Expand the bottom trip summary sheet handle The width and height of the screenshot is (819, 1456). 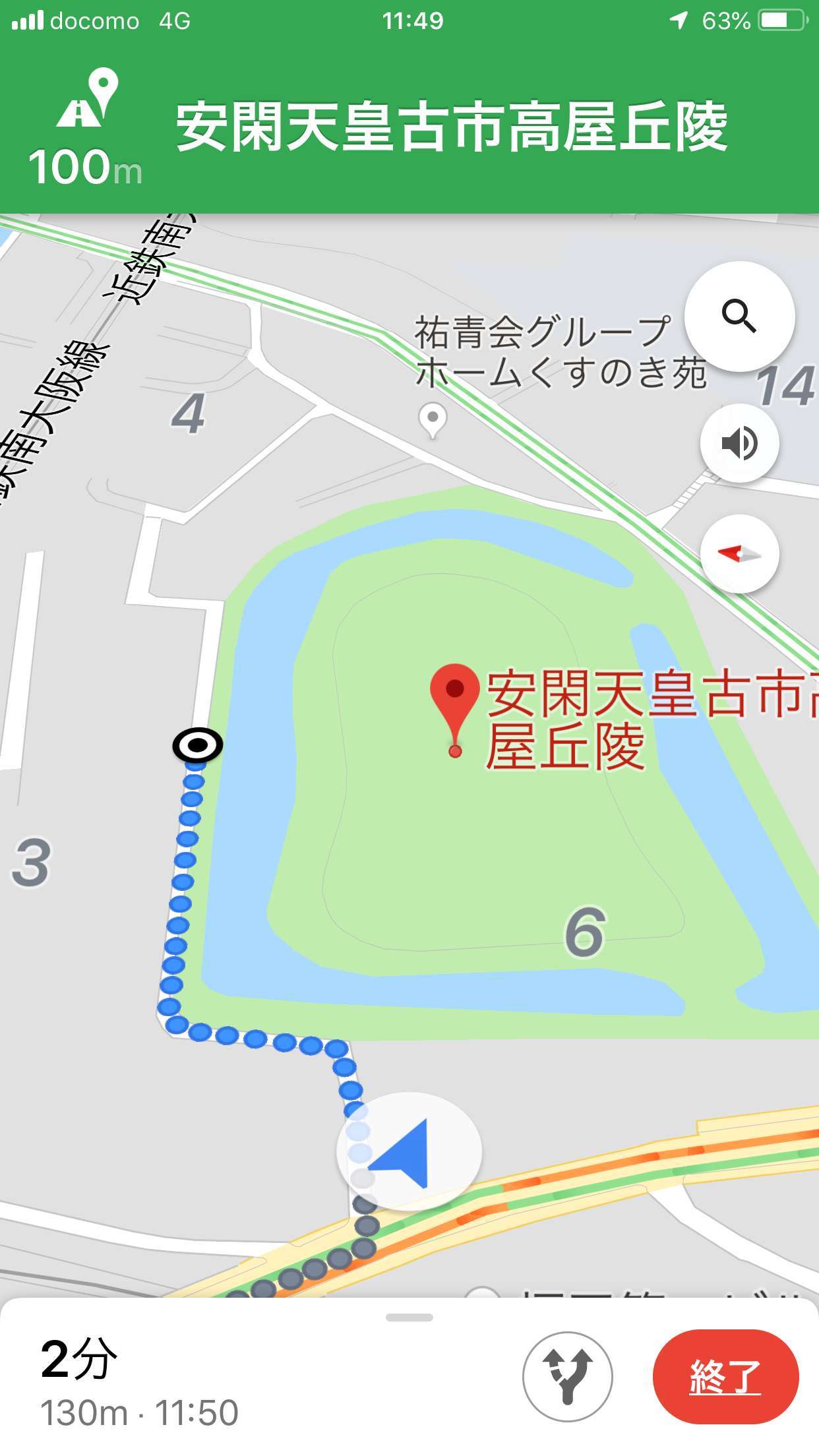point(409,1318)
